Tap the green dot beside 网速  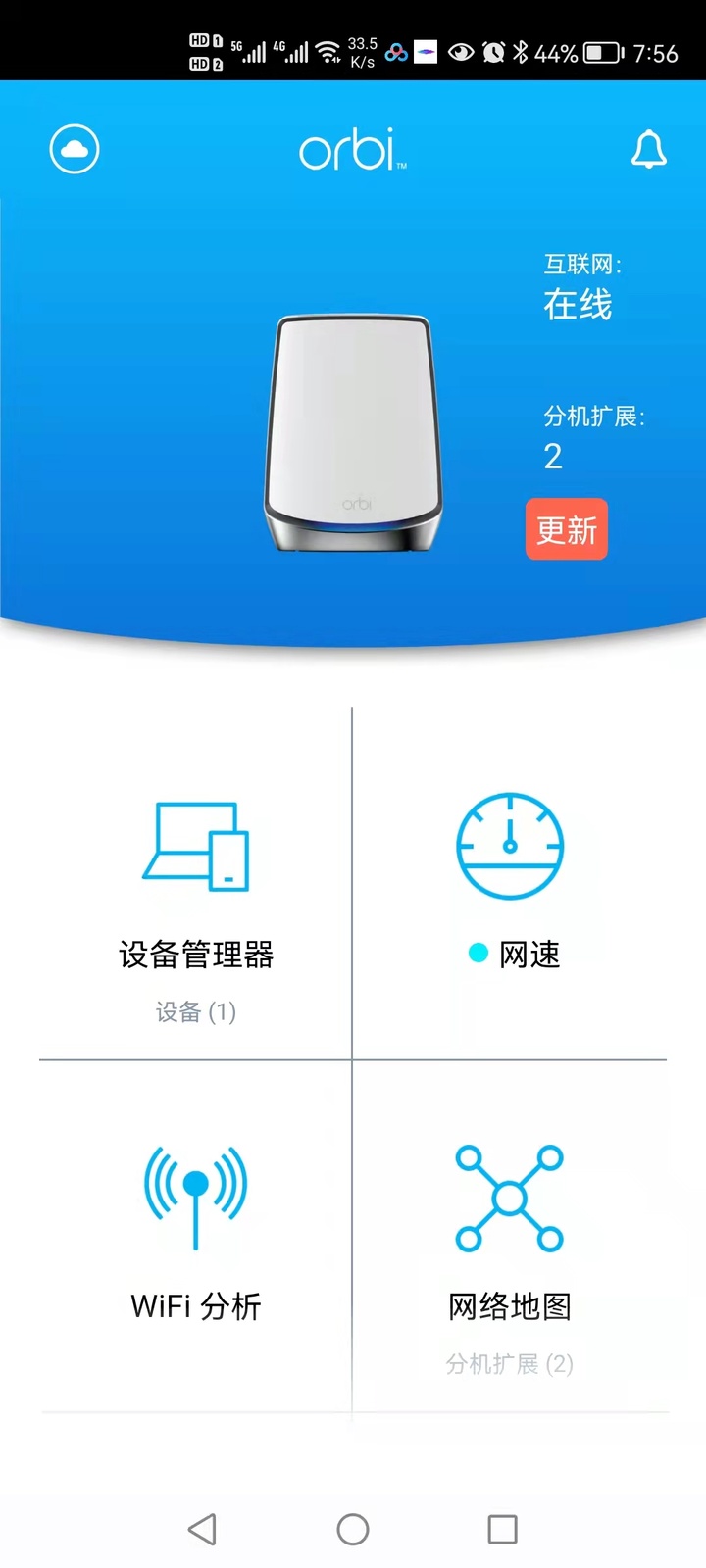pyautogui.click(x=477, y=952)
